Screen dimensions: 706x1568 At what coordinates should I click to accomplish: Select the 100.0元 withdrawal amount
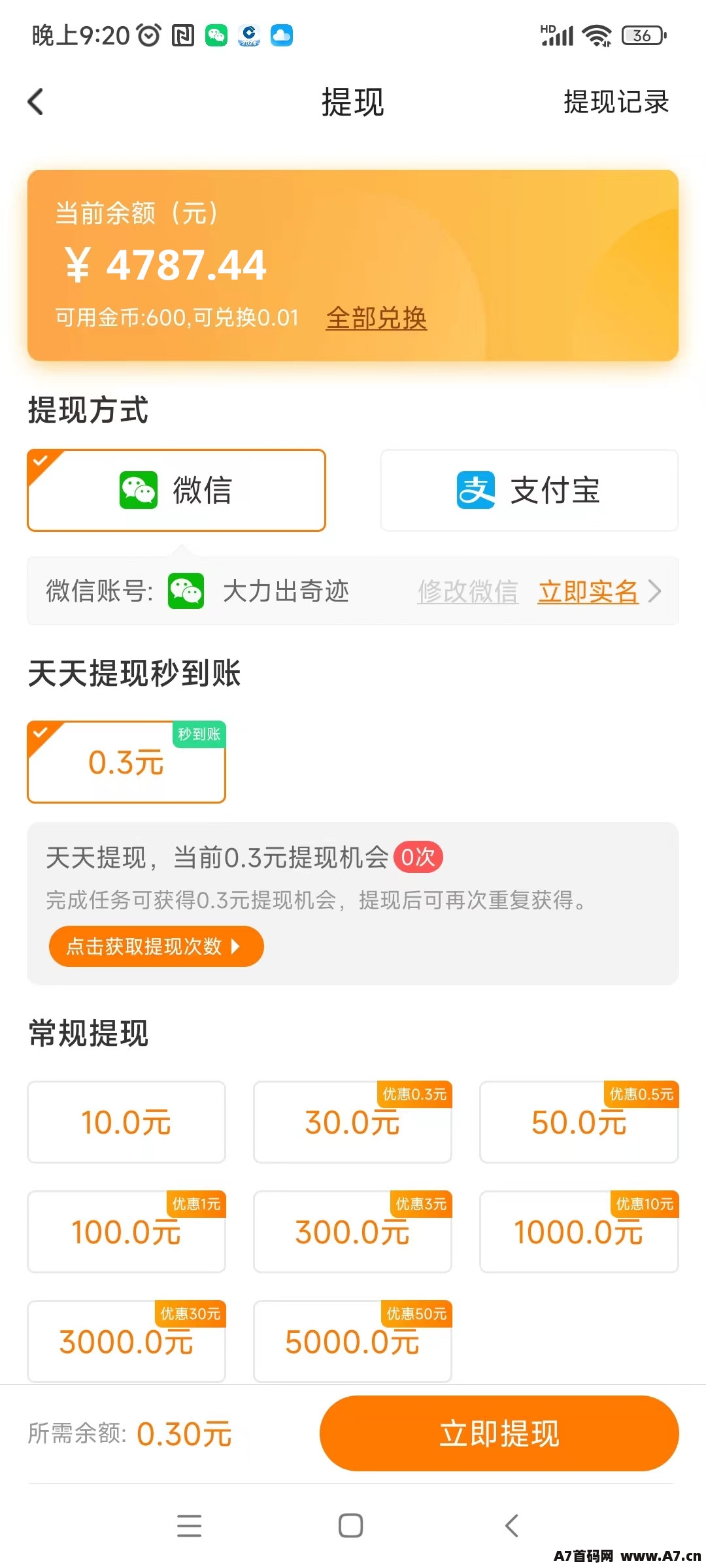126,1232
